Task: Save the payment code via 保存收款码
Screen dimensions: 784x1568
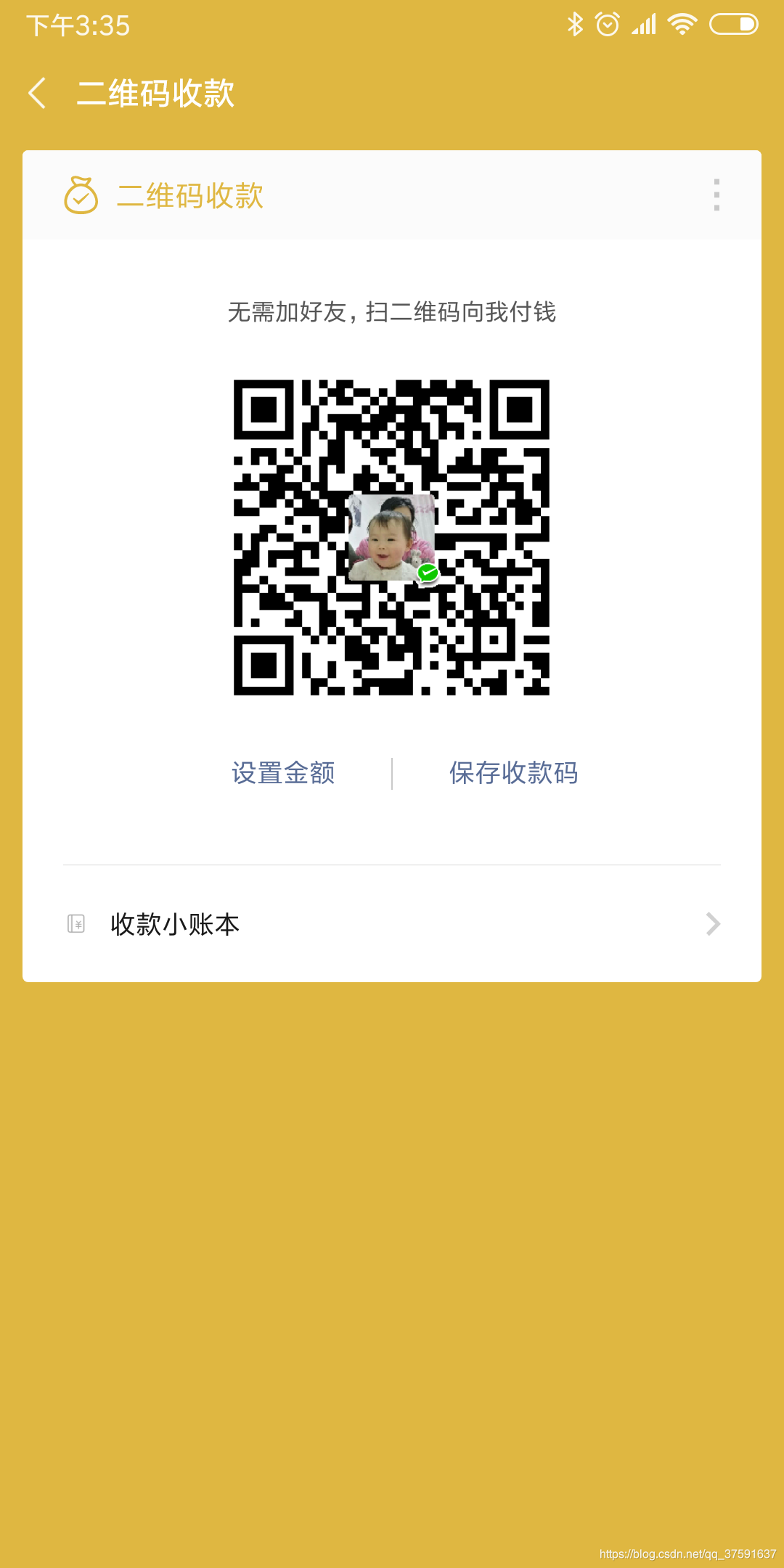Action: coord(513,773)
